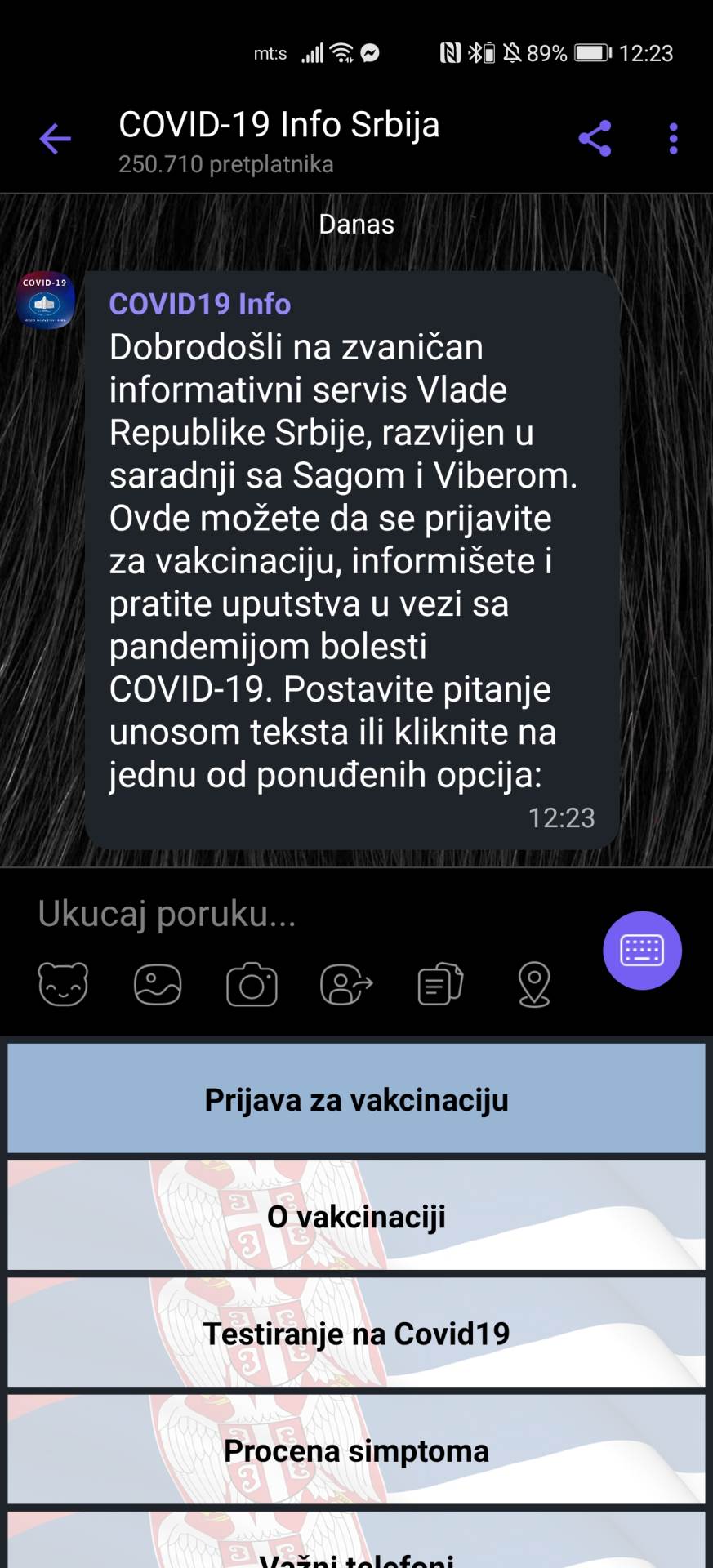Open the sticker picker icon
The image size is (713, 1568).
[x=64, y=984]
